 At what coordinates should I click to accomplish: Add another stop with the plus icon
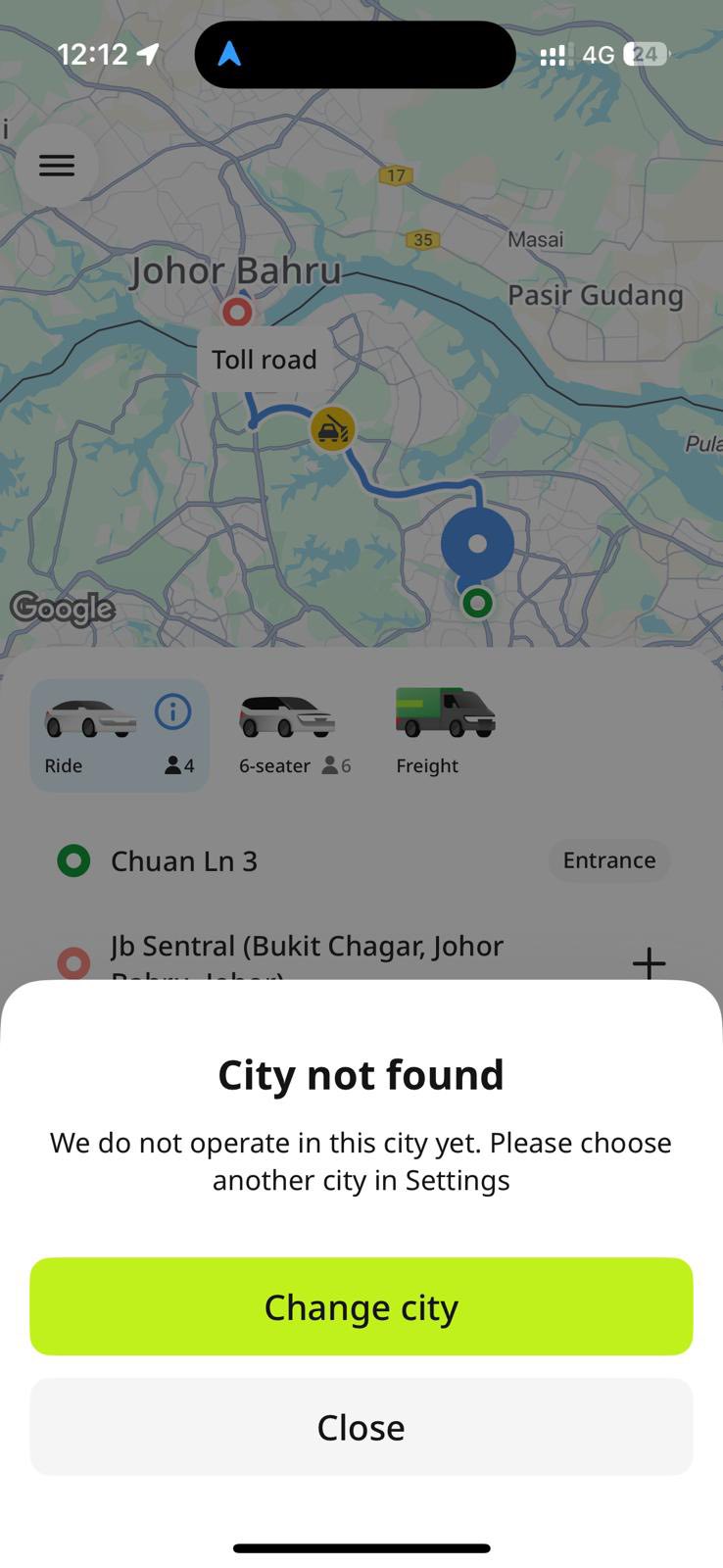click(x=649, y=963)
